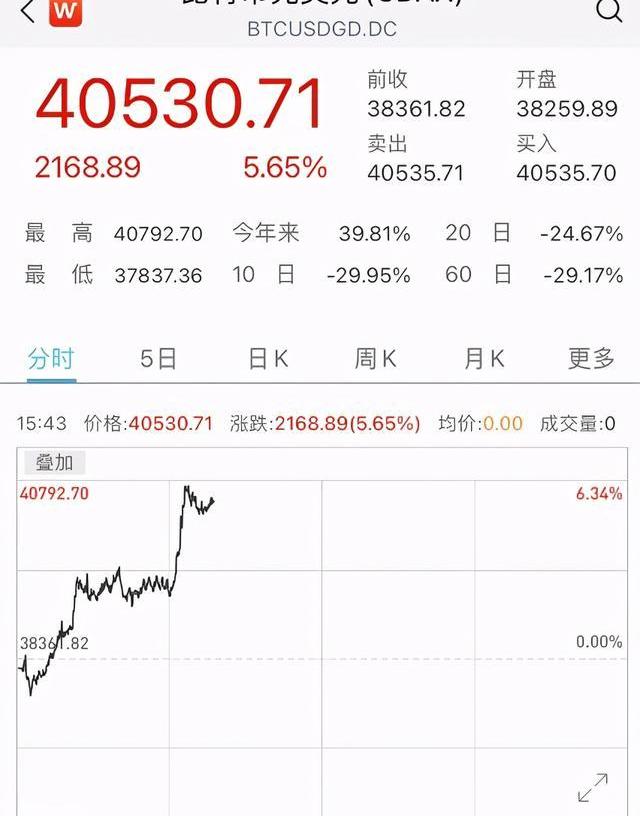640x816 pixels.
Task: Tap the 叠加 overlay button
Action: coord(55,462)
